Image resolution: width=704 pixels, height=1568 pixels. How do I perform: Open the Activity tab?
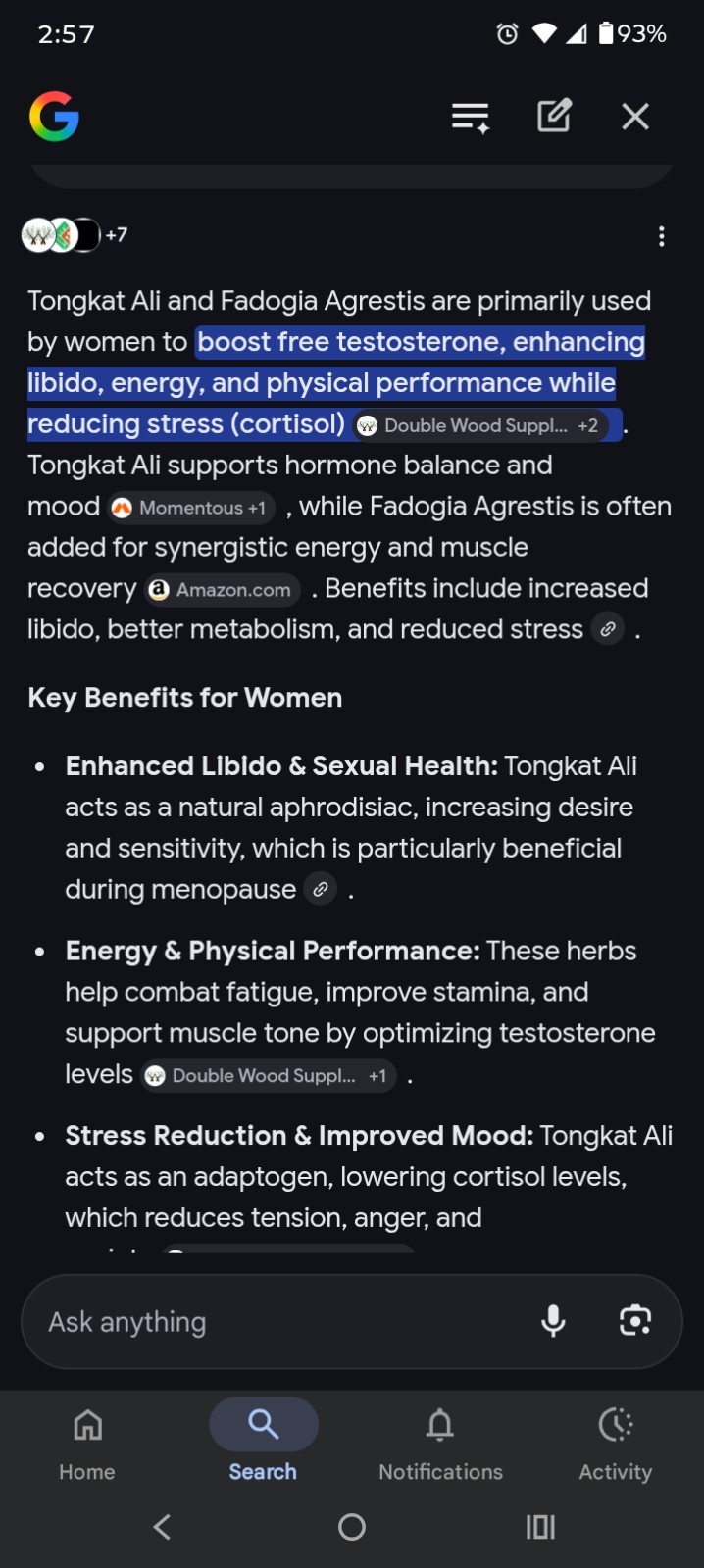[x=616, y=1443]
